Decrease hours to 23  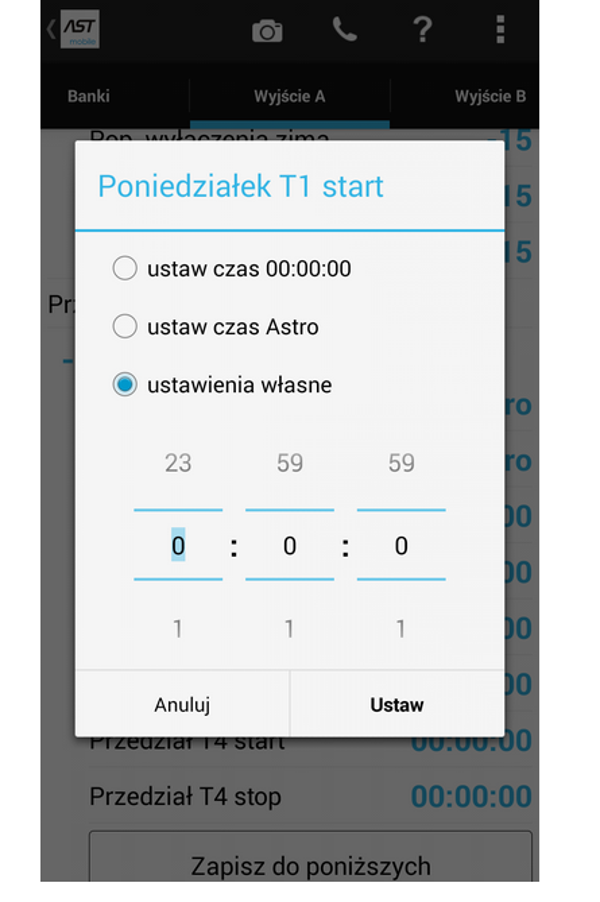tap(178, 463)
